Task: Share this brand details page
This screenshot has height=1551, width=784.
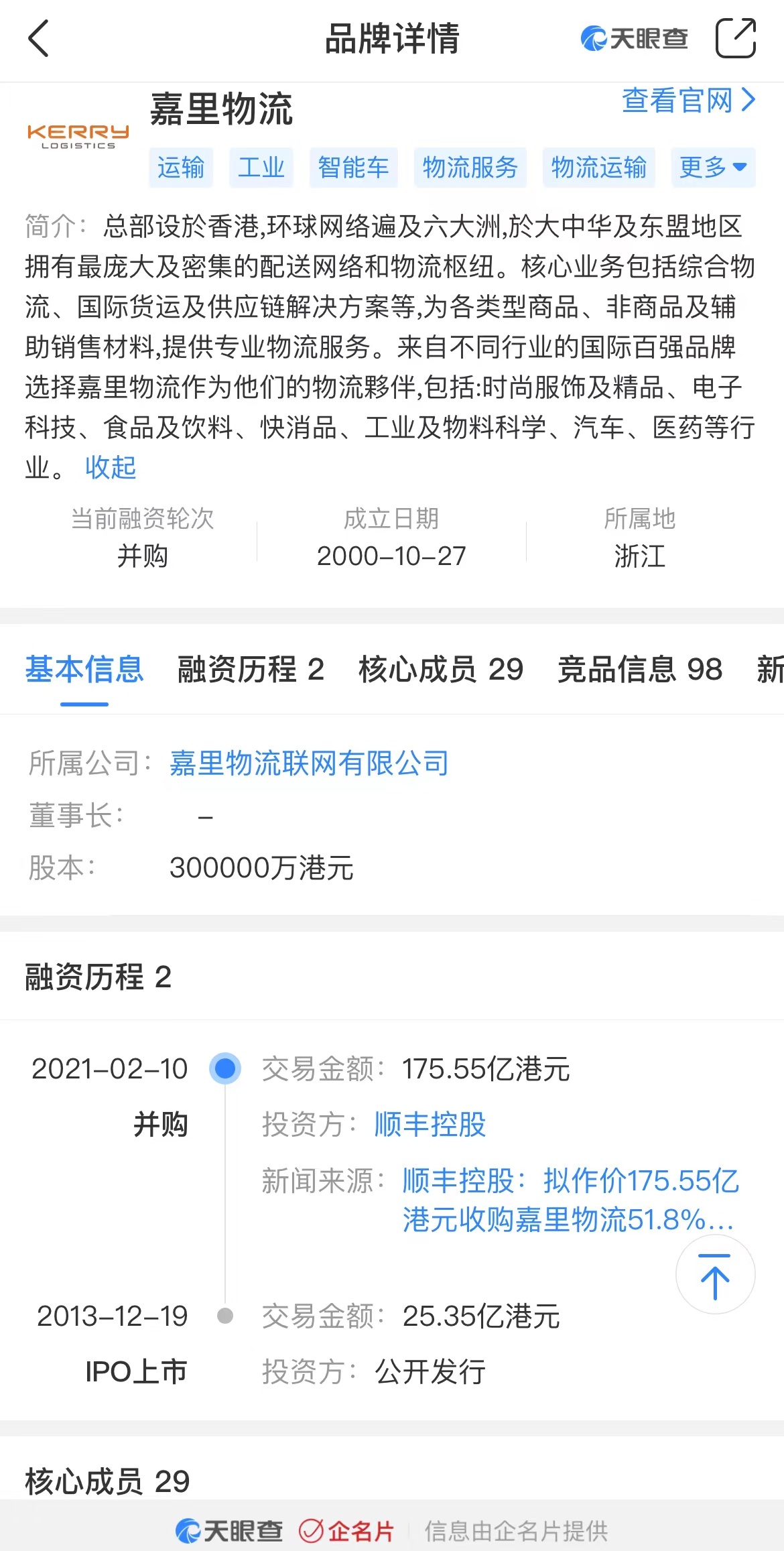Action: tap(736, 38)
